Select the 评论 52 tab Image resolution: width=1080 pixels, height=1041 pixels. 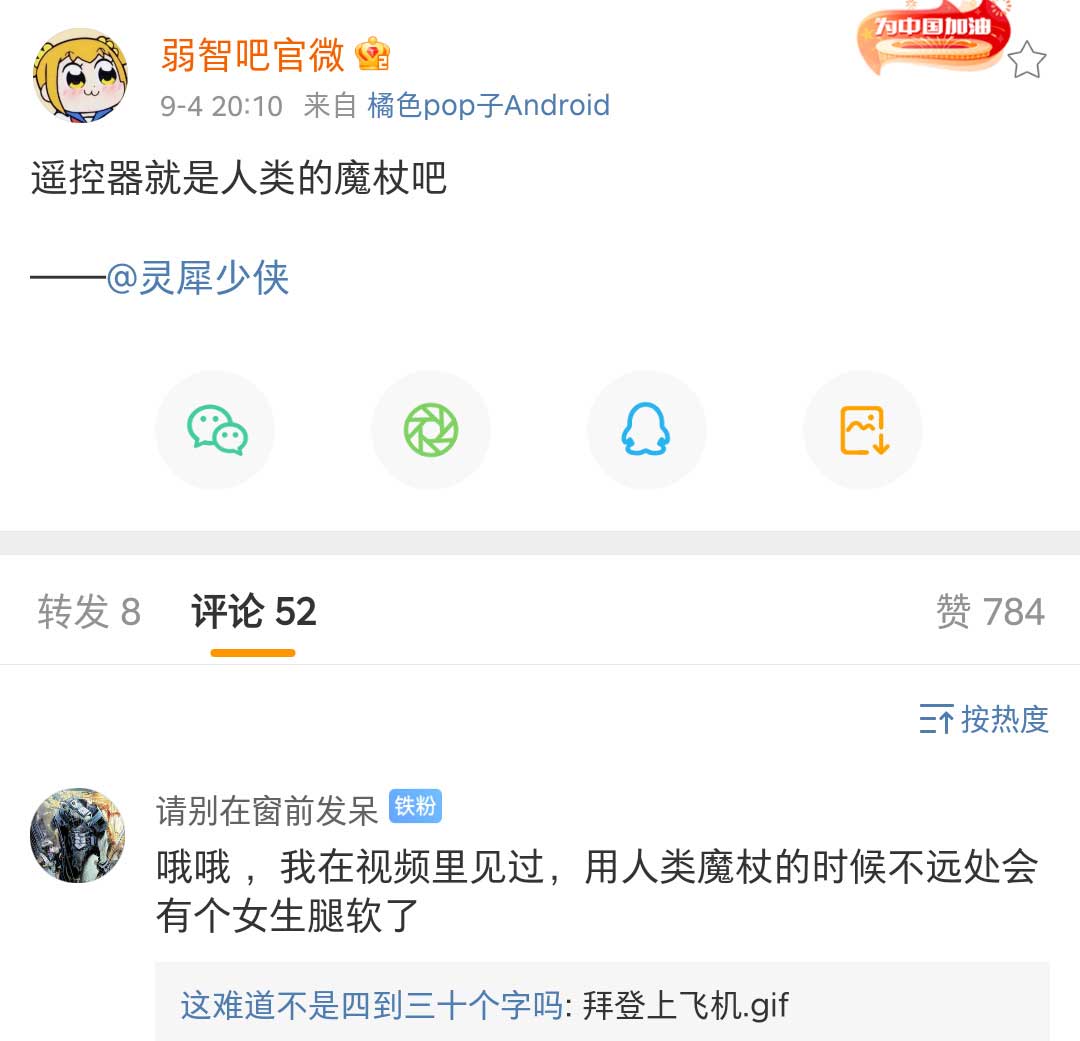tap(254, 612)
